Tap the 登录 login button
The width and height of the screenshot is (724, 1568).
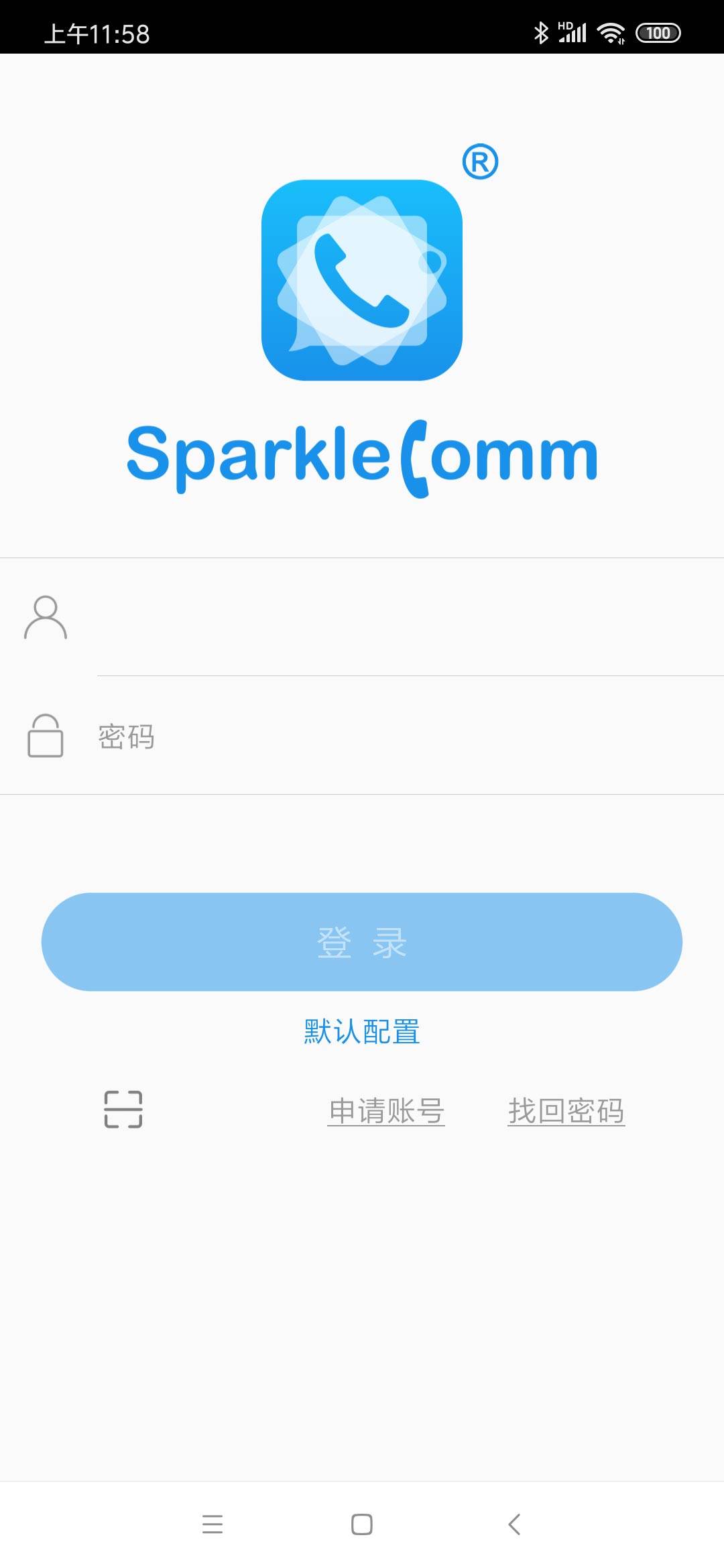(x=362, y=942)
